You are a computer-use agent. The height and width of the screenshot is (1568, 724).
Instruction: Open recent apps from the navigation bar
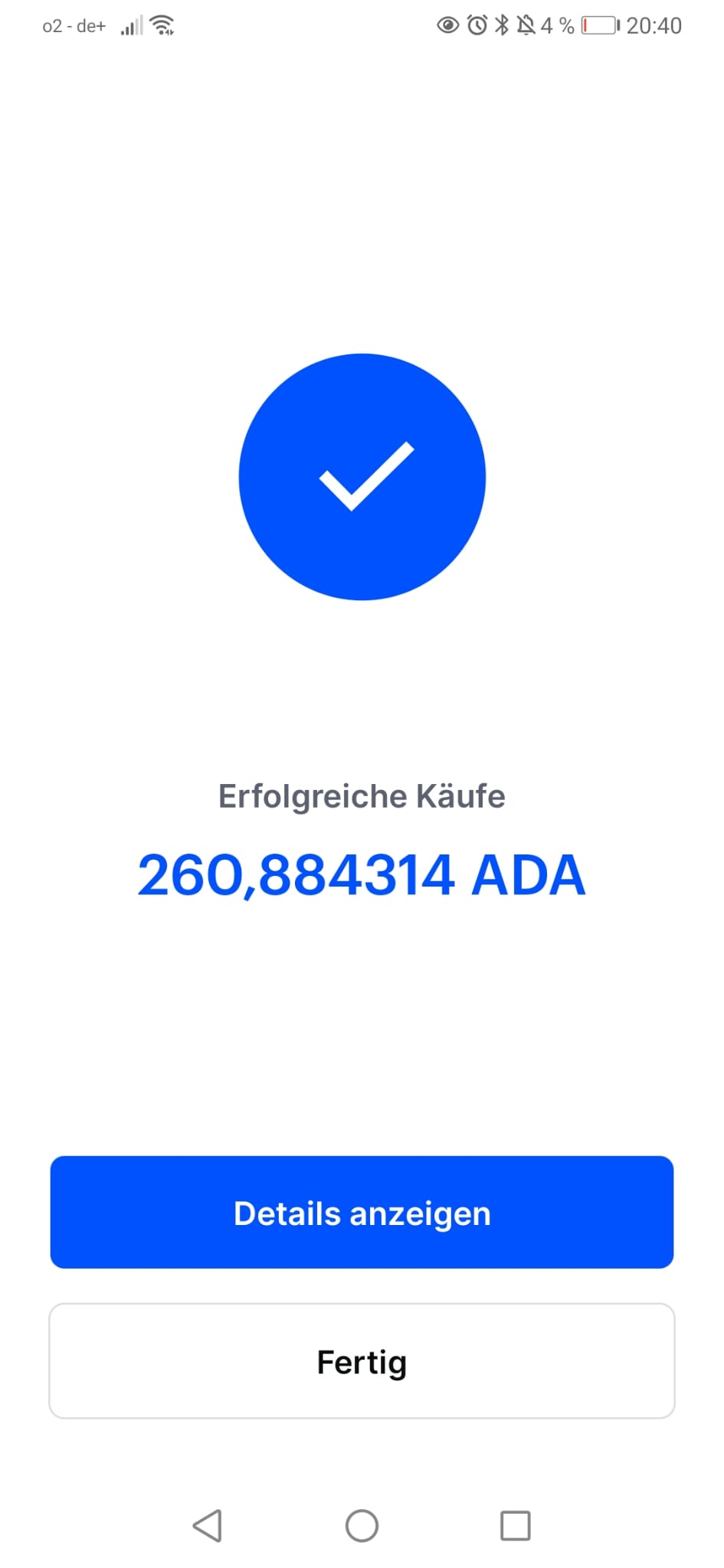click(x=515, y=1525)
